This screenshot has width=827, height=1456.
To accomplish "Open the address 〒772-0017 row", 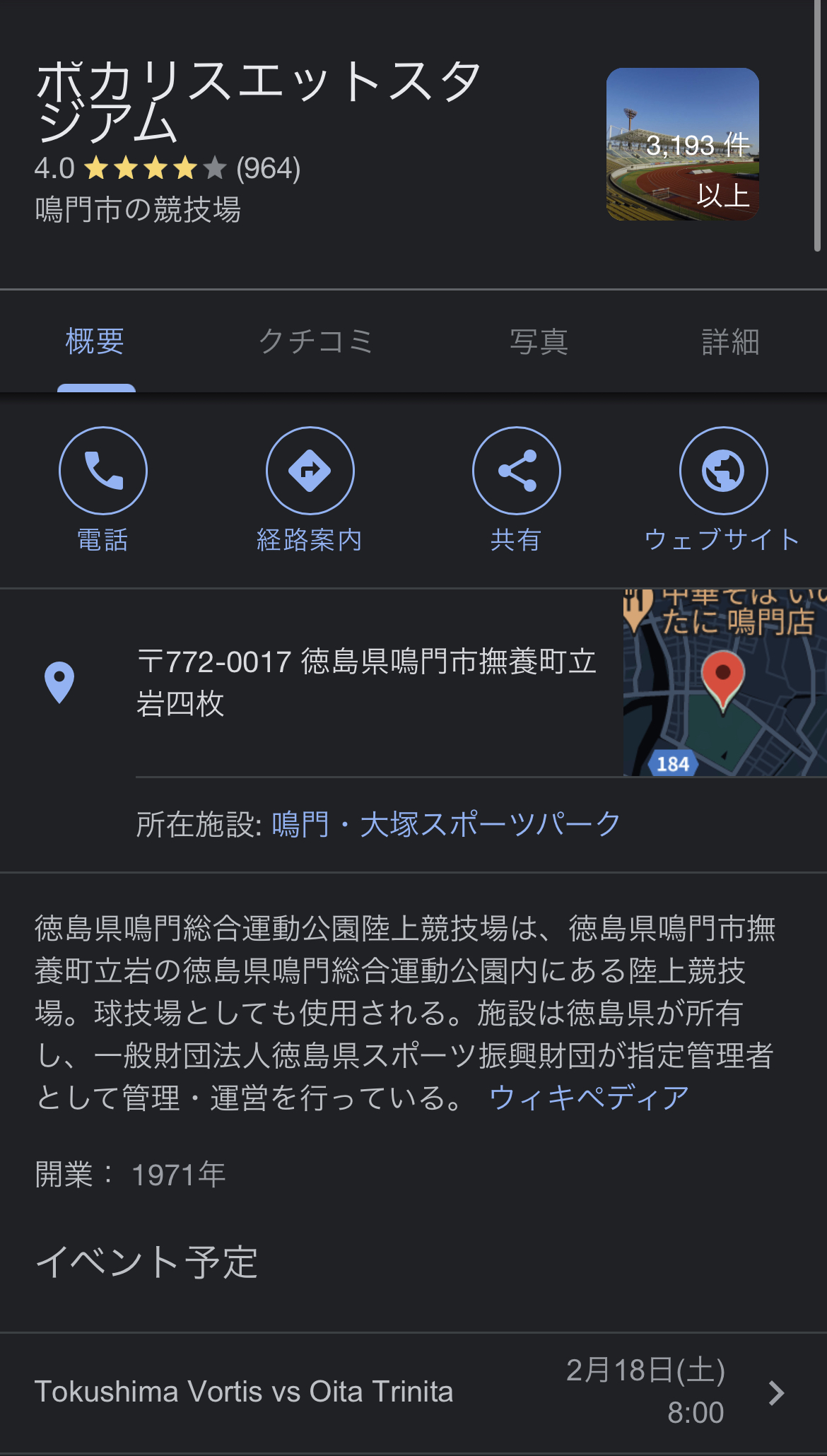I will click(x=366, y=683).
